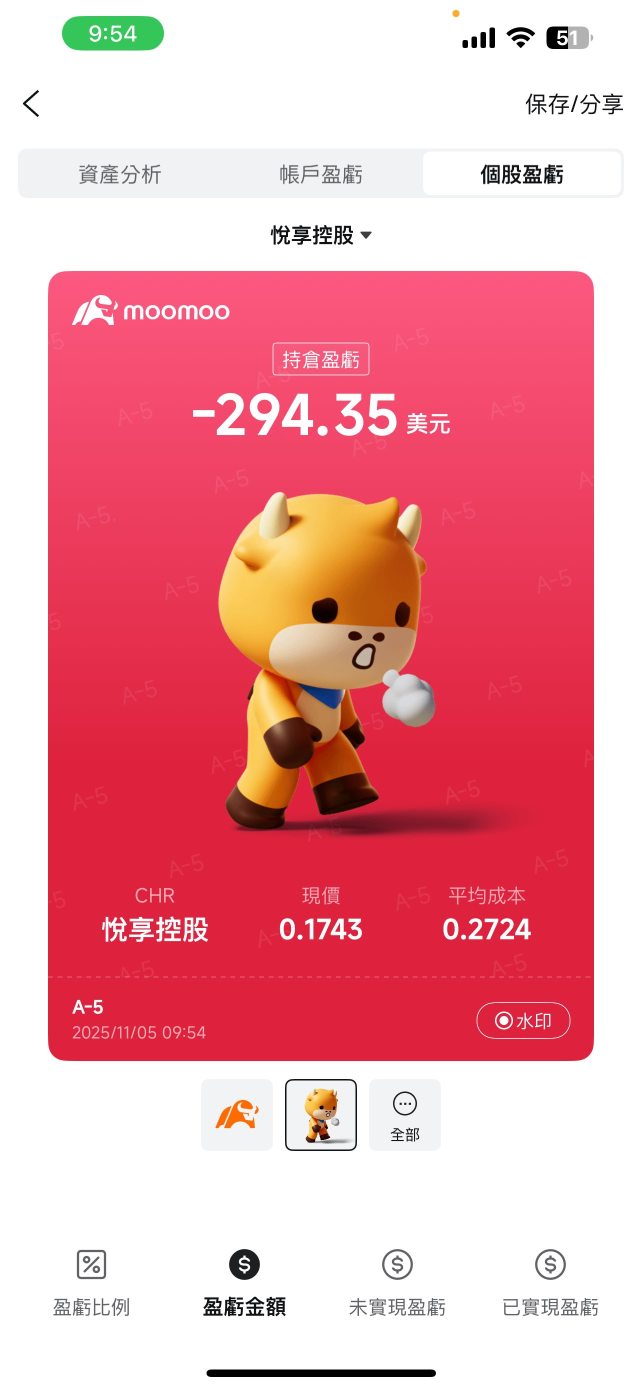
Task: Choose the bull mascot card style
Action: [x=321, y=1115]
